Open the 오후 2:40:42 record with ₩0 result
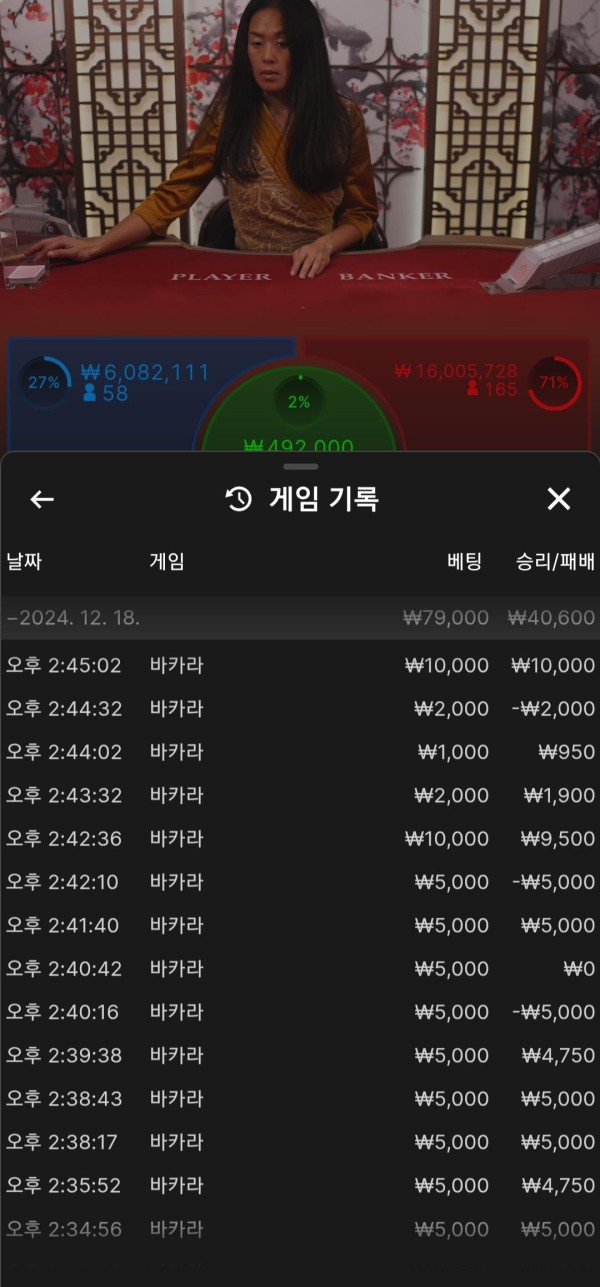 pyautogui.click(x=300, y=969)
